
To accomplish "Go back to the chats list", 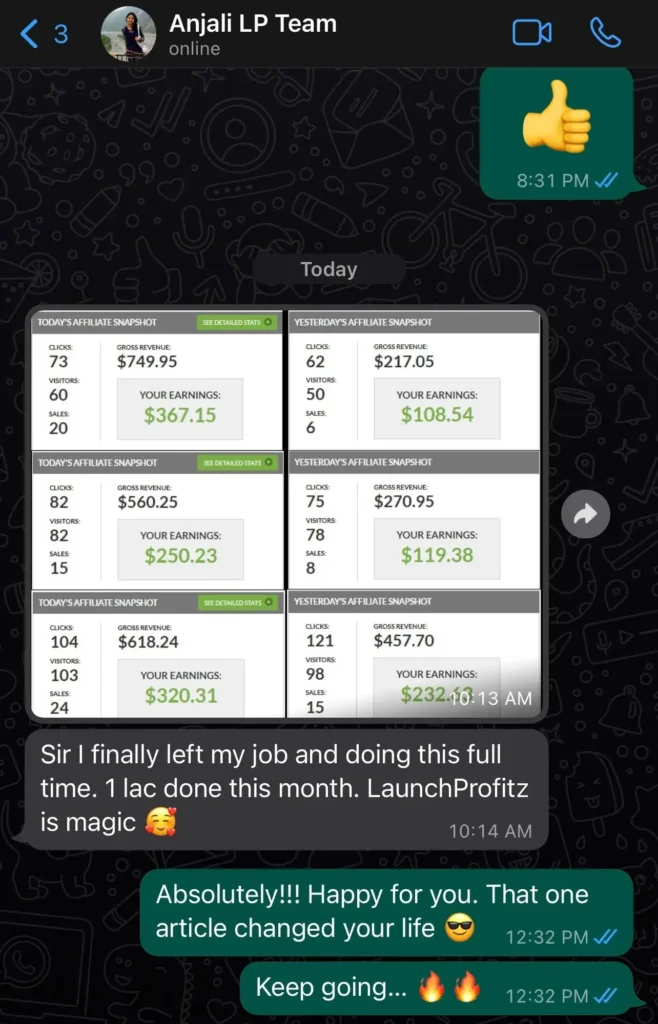I will coord(42,34).
